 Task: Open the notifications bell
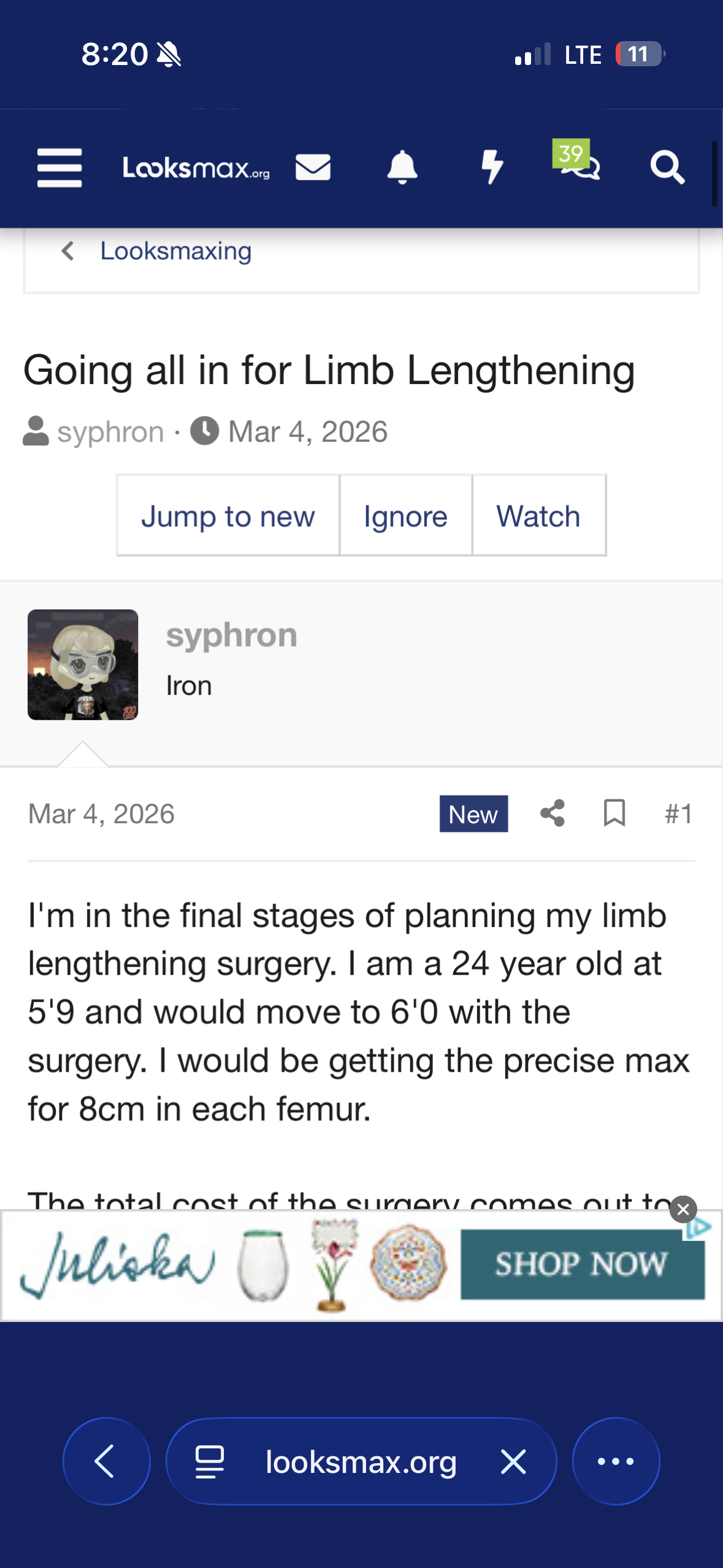(402, 167)
